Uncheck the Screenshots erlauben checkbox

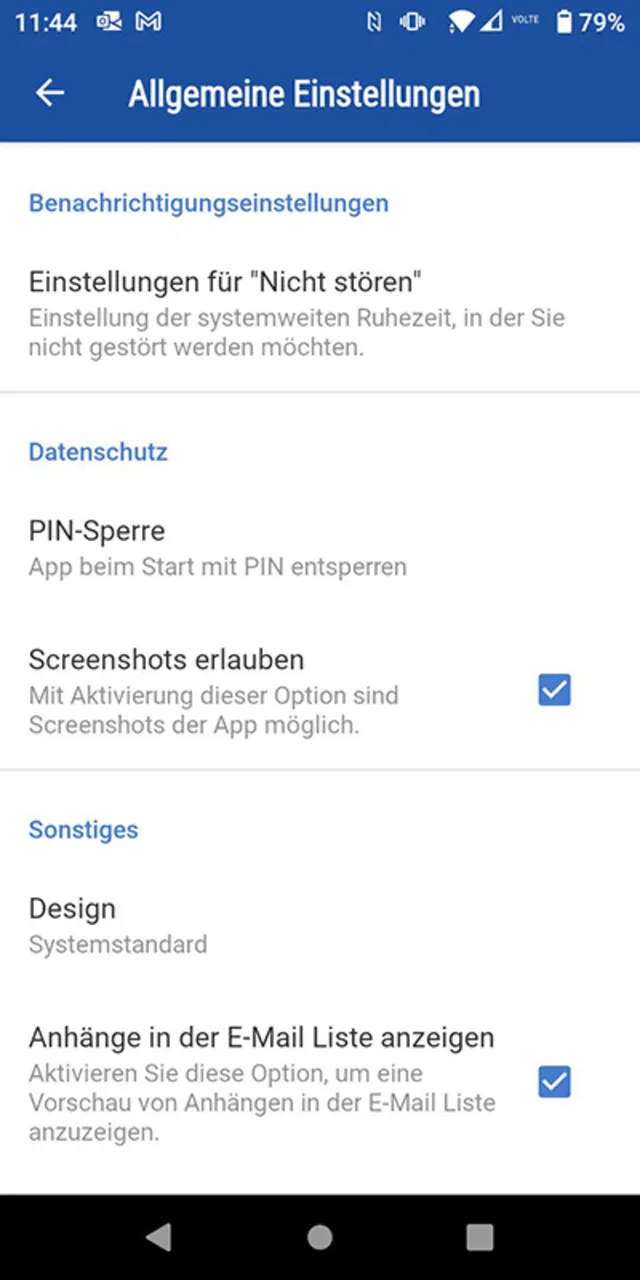pyautogui.click(x=554, y=690)
